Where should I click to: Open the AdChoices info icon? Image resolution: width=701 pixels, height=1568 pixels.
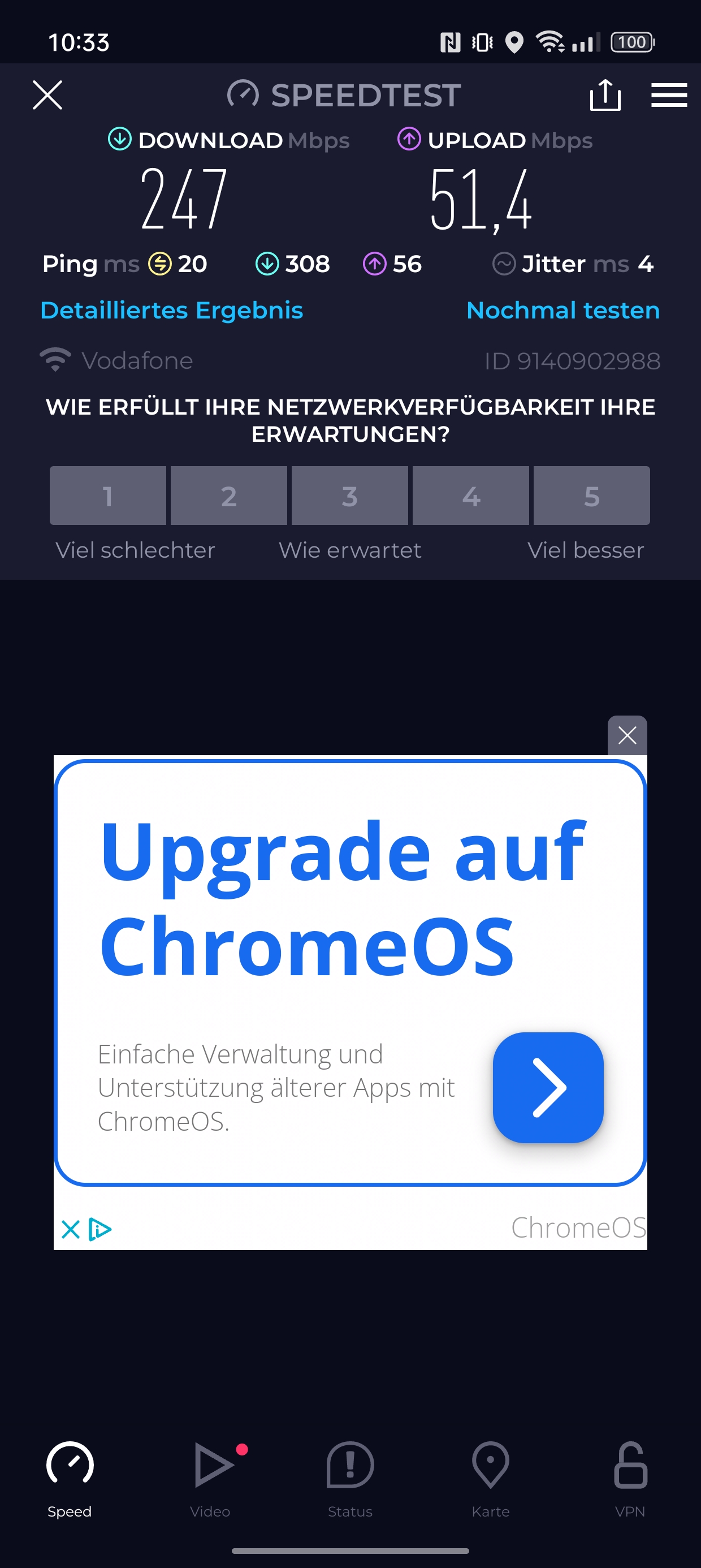pos(101,1229)
